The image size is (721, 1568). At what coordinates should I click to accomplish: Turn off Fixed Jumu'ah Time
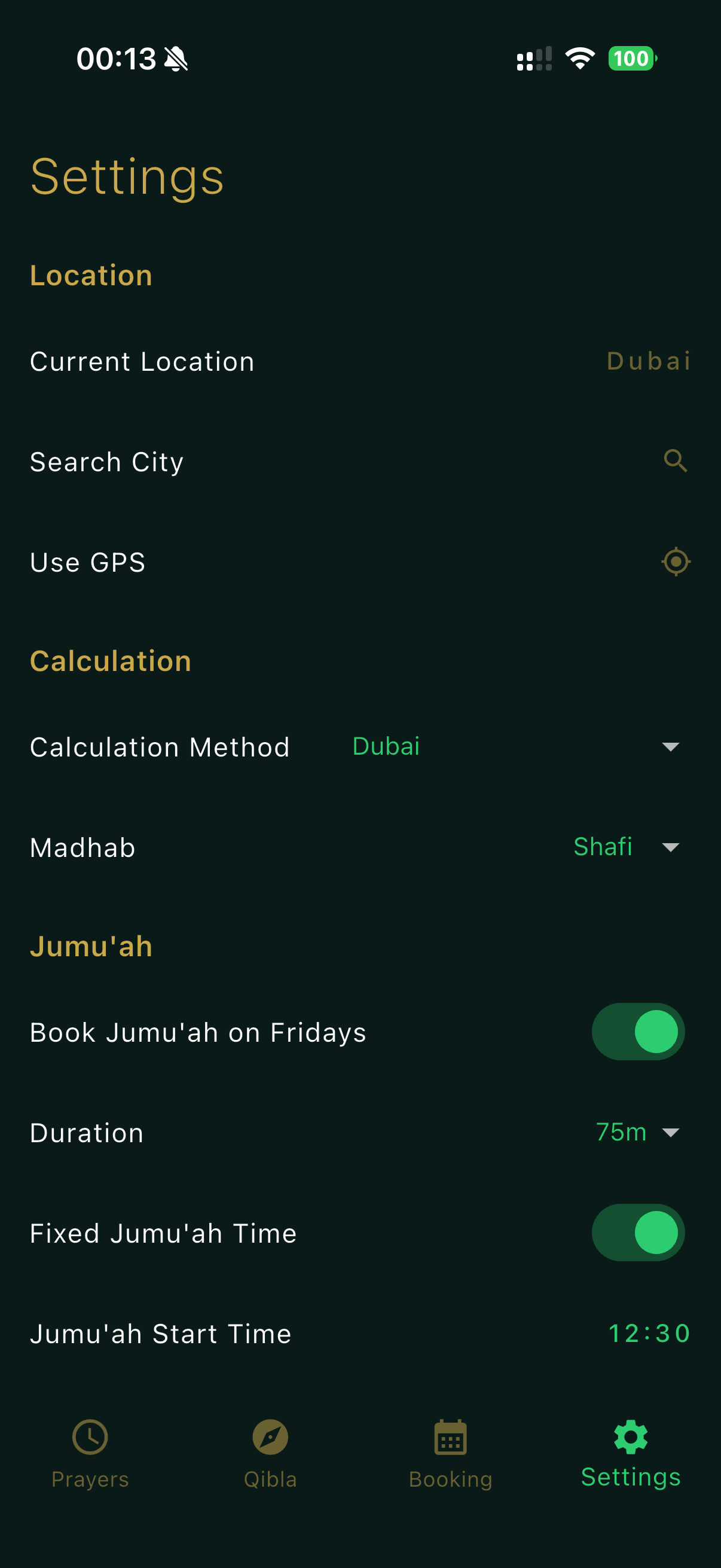(638, 1232)
